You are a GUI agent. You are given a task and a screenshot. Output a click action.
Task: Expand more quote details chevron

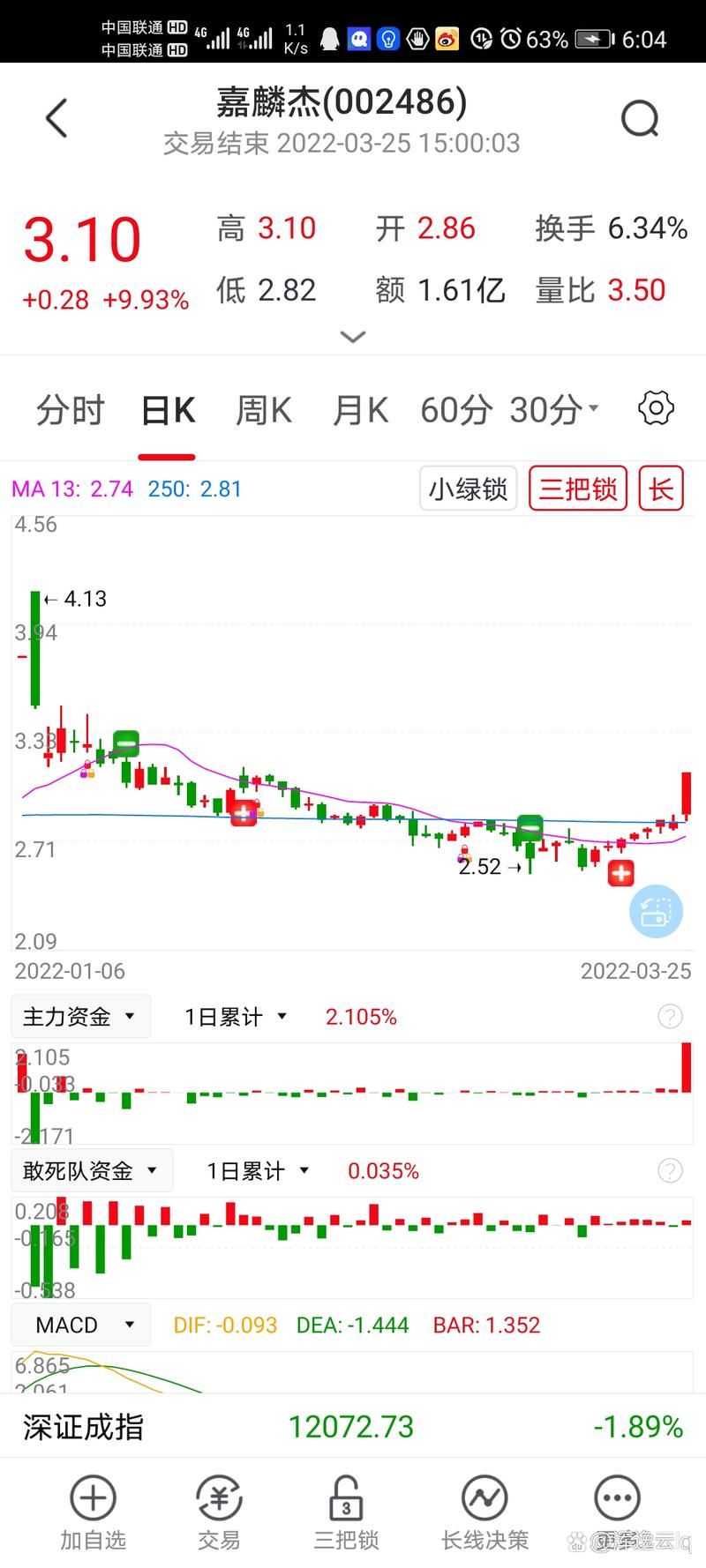pyautogui.click(x=353, y=337)
